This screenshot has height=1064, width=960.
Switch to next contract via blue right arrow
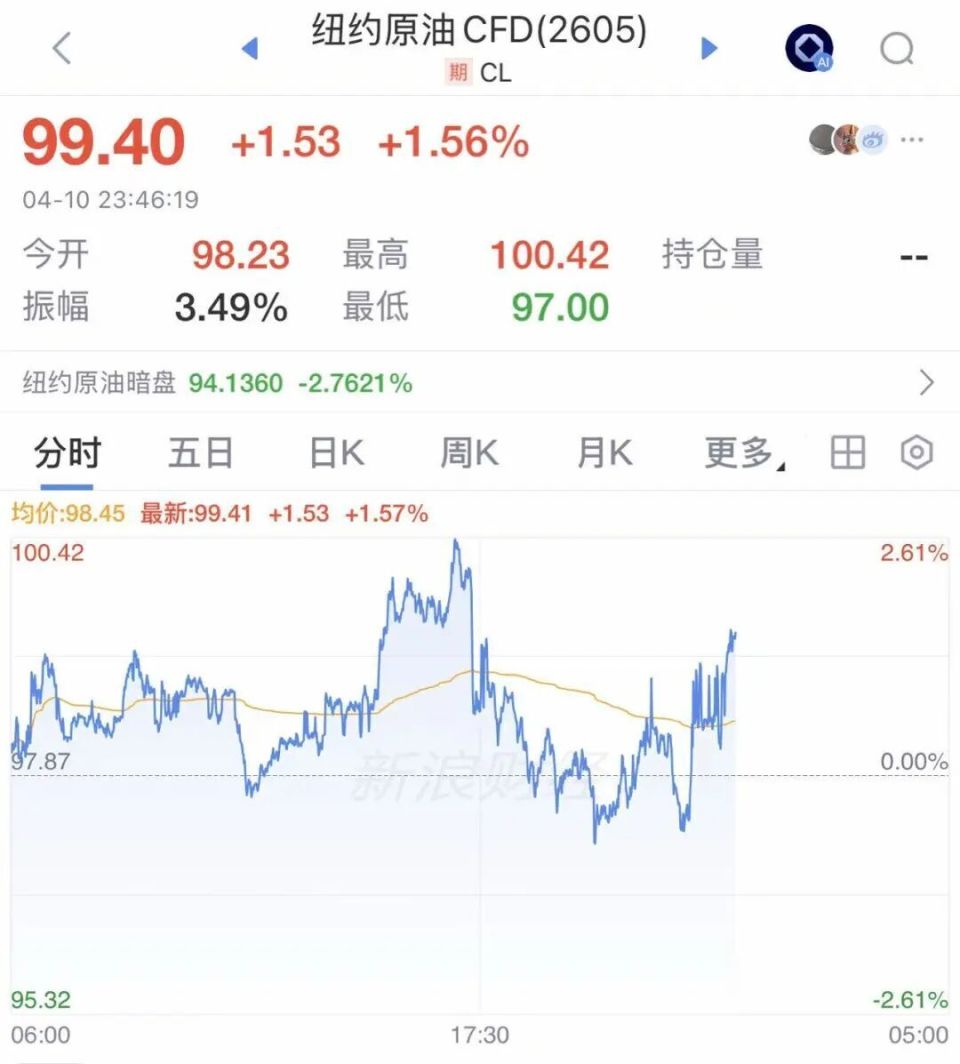click(x=709, y=46)
